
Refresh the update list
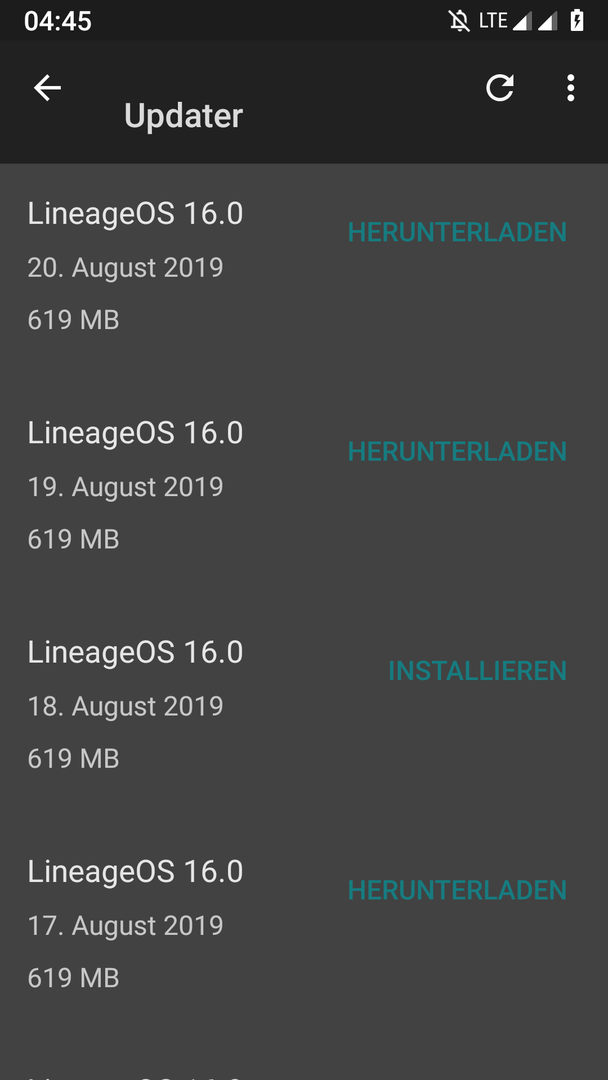500,88
